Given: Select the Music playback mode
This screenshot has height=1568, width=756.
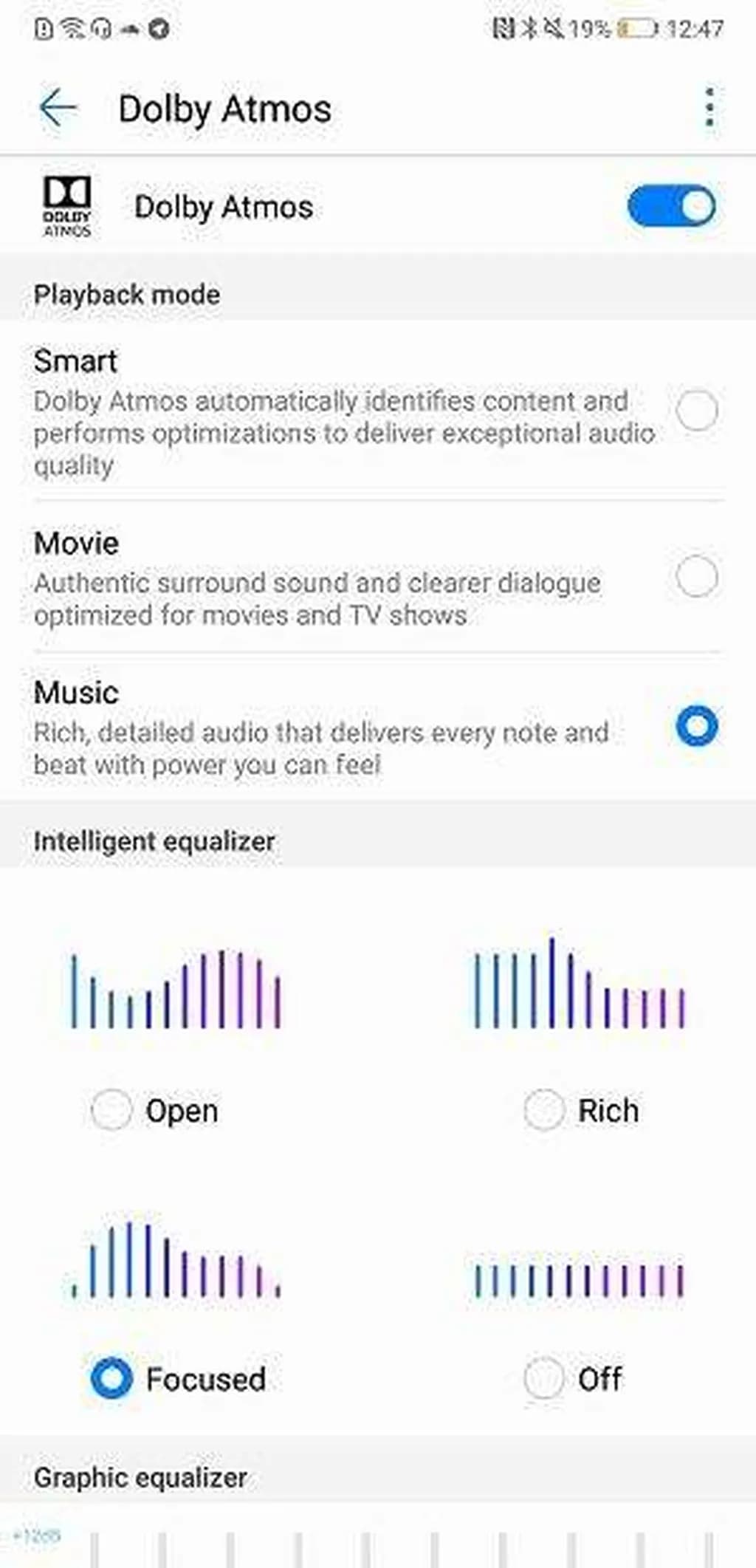Looking at the screenshot, I should [x=696, y=726].
